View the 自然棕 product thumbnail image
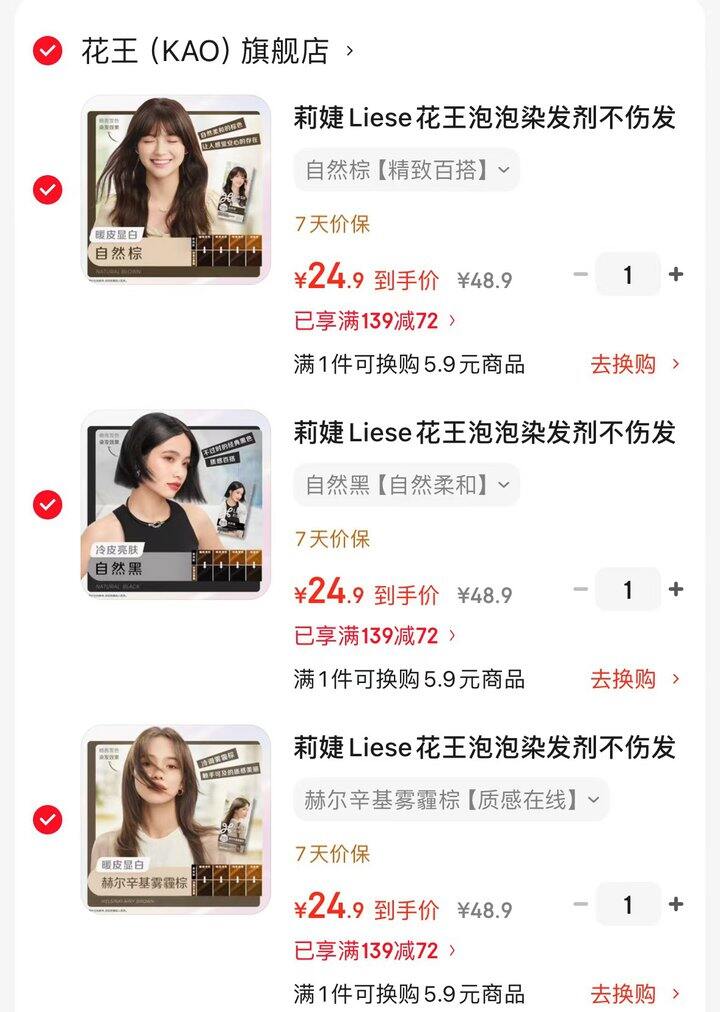The height and width of the screenshot is (1012, 720). [175, 192]
